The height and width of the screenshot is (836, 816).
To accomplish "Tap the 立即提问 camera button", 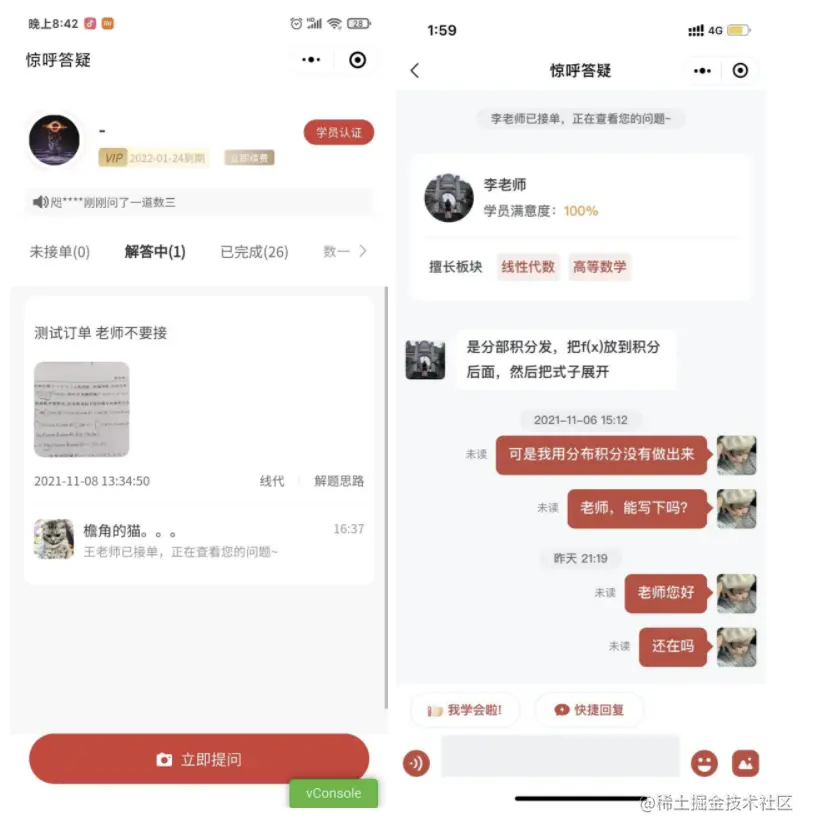I will click(x=199, y=759).
